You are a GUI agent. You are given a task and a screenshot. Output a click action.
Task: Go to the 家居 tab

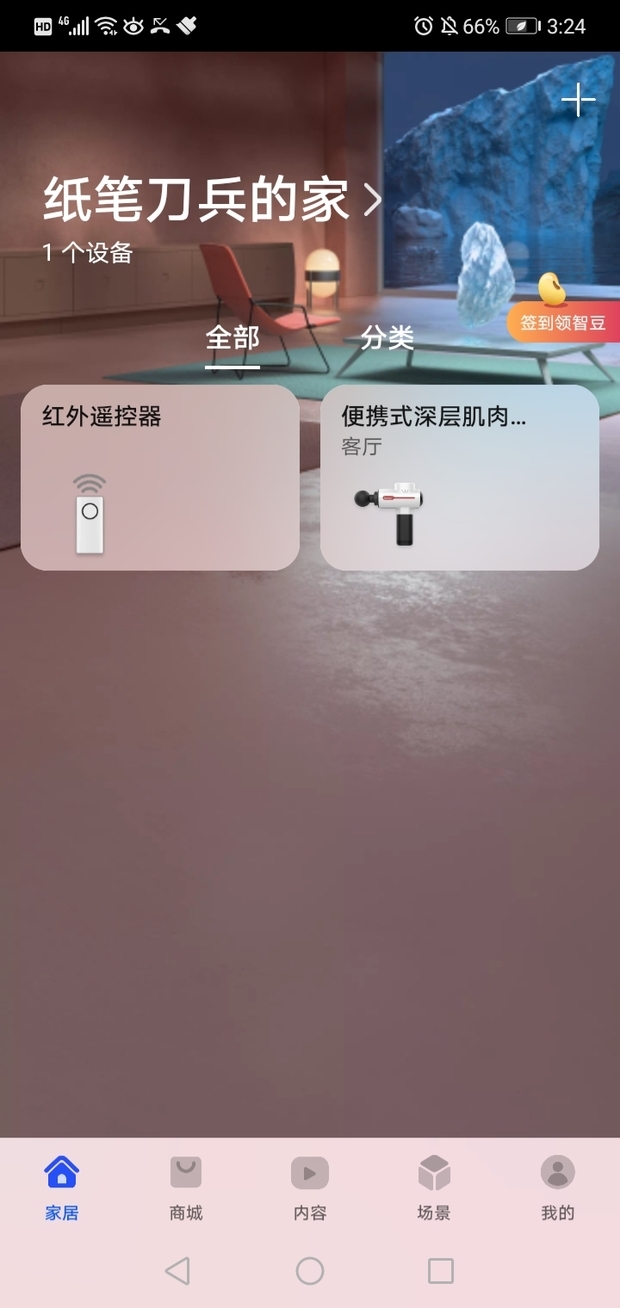62,1188
